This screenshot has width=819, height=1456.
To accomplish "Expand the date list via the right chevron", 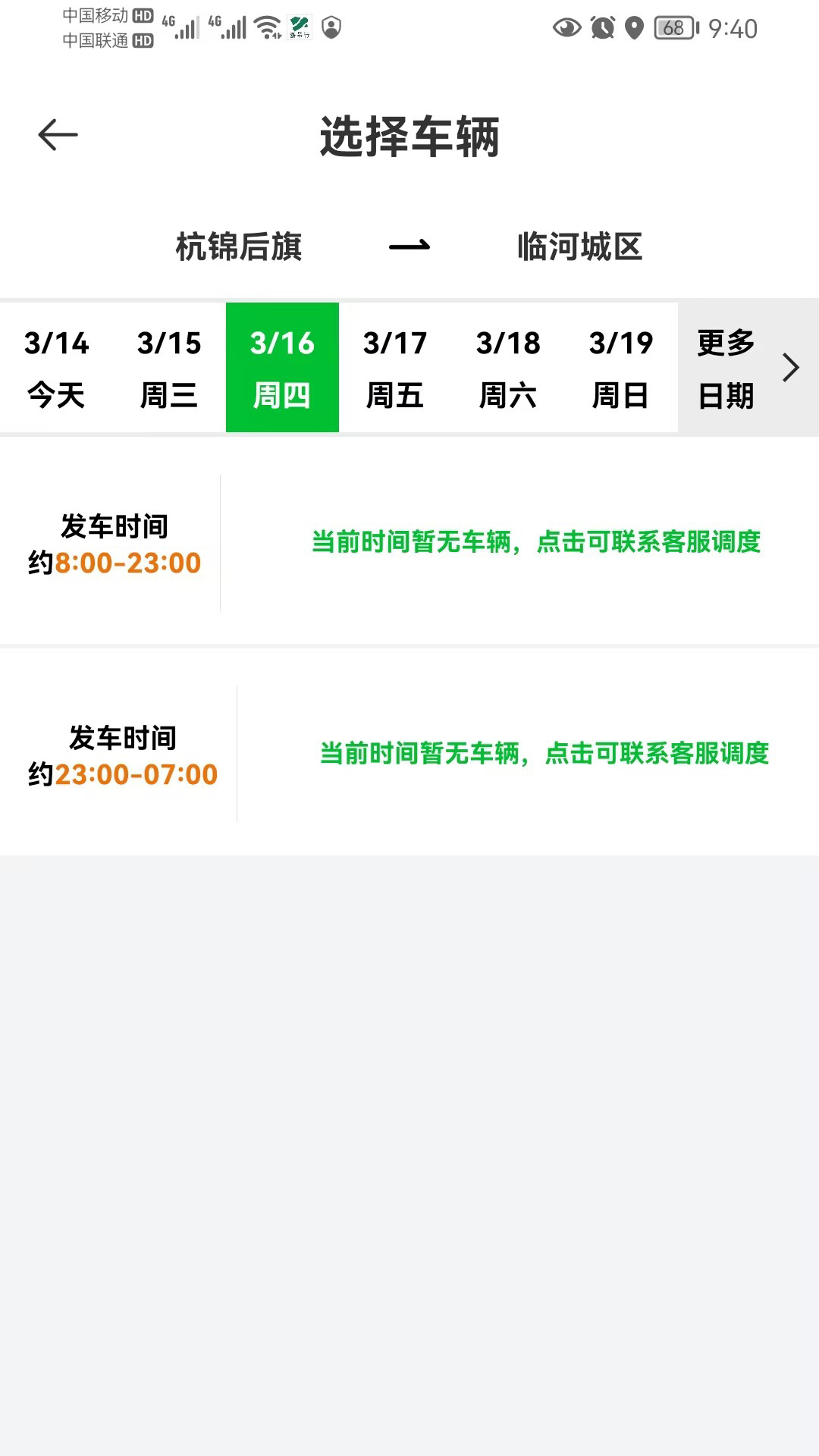I will (x=792, y=367).
